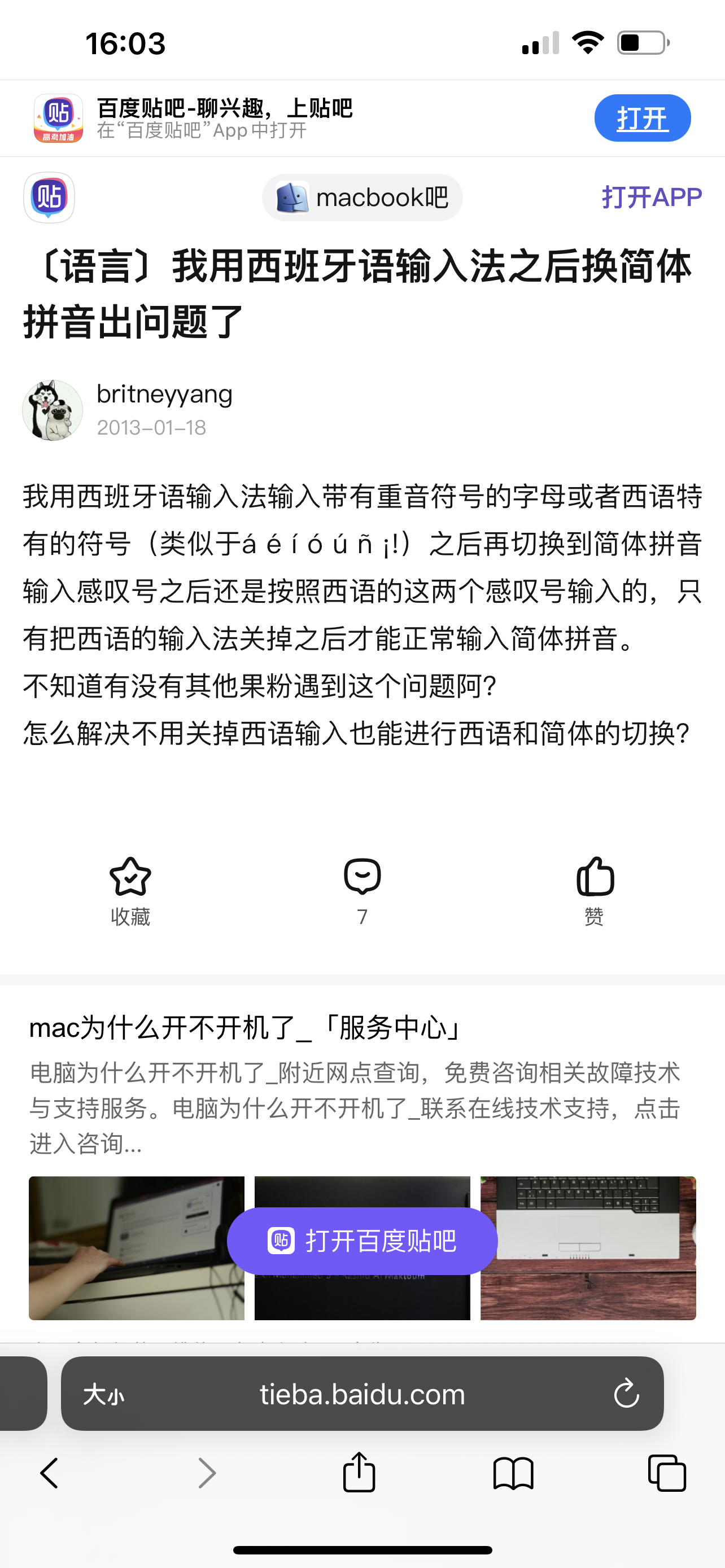Tap the purple 打开百度贴吧 button
725x1568 pixels.
(x=362, y=1241)
